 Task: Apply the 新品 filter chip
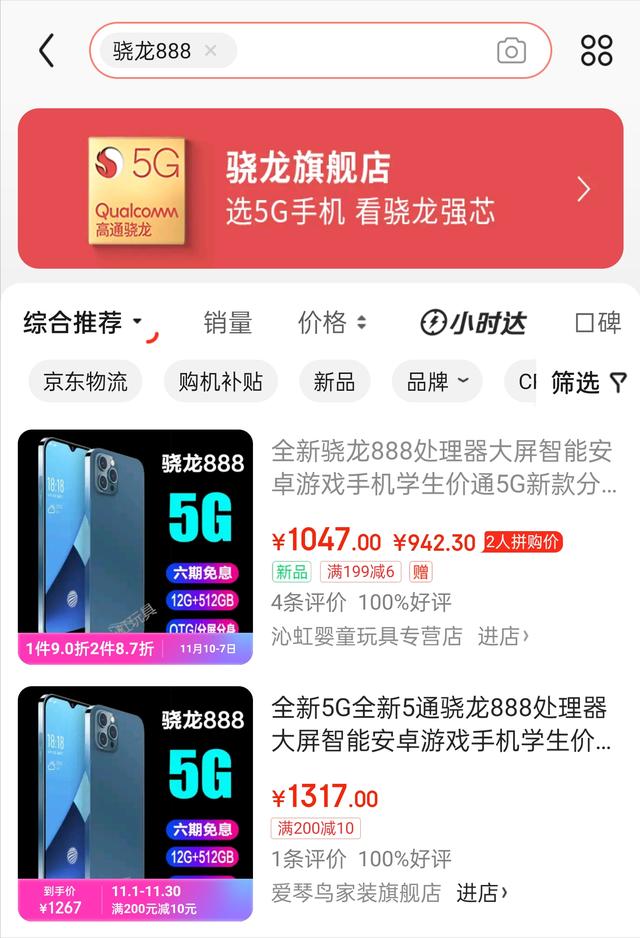coord(334,382)
